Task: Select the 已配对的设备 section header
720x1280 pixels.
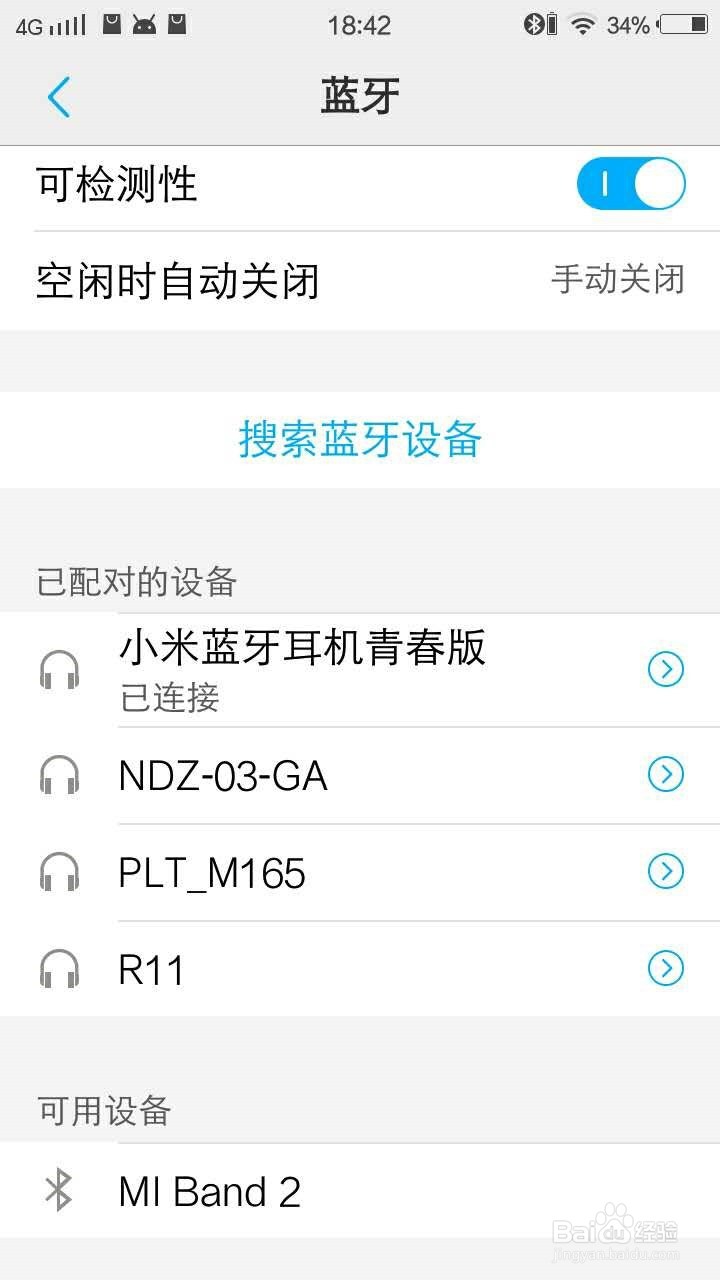Action: point(140,581)
